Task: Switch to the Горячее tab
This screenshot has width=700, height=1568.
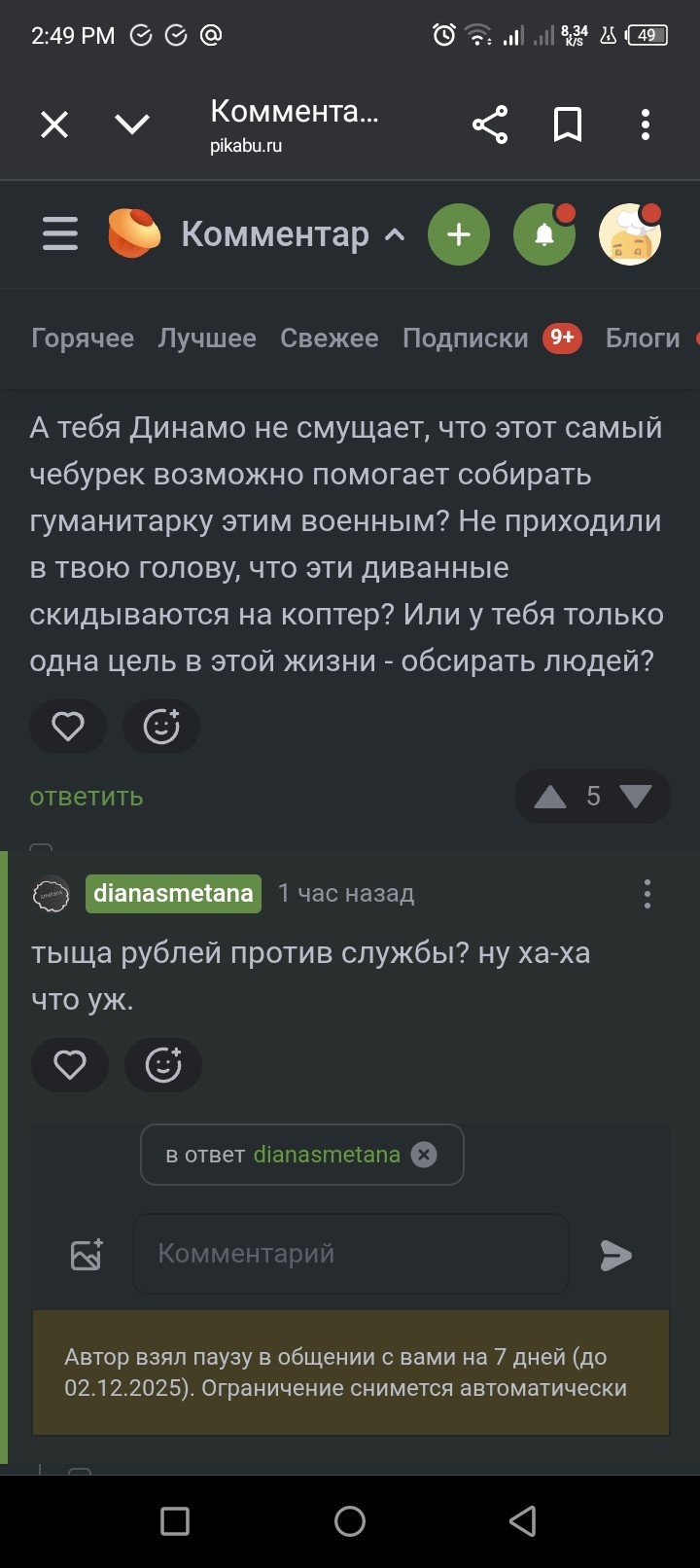Action: tap(83, 338)
